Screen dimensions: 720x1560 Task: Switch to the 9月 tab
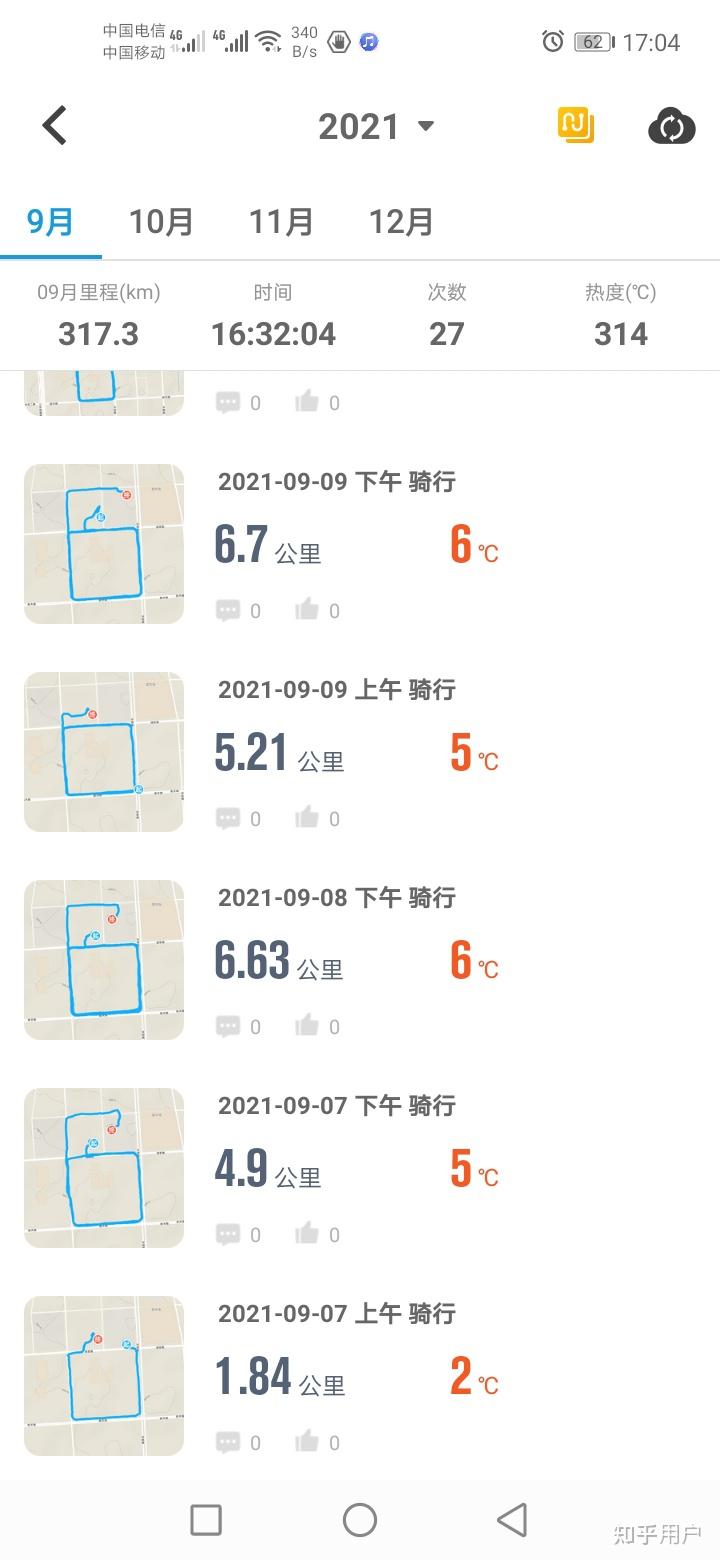click(x=50, y=221)
